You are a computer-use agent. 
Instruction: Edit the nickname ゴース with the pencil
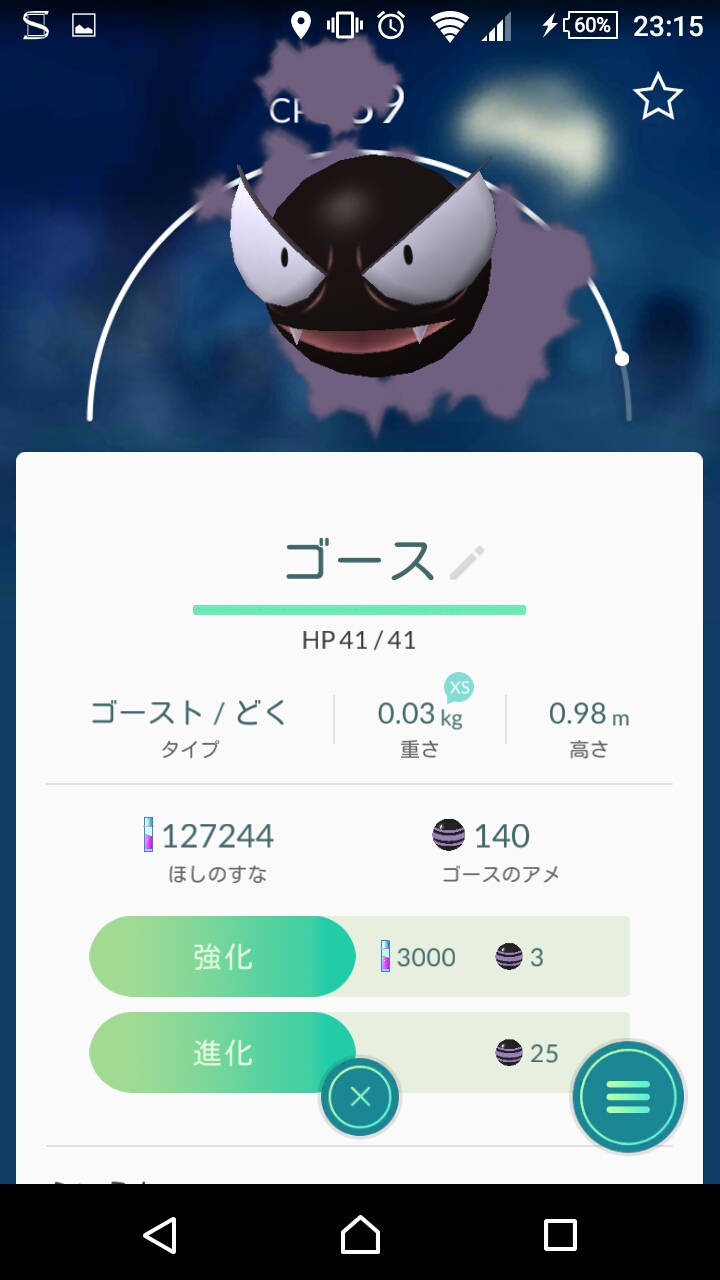[x=466, y=563]
